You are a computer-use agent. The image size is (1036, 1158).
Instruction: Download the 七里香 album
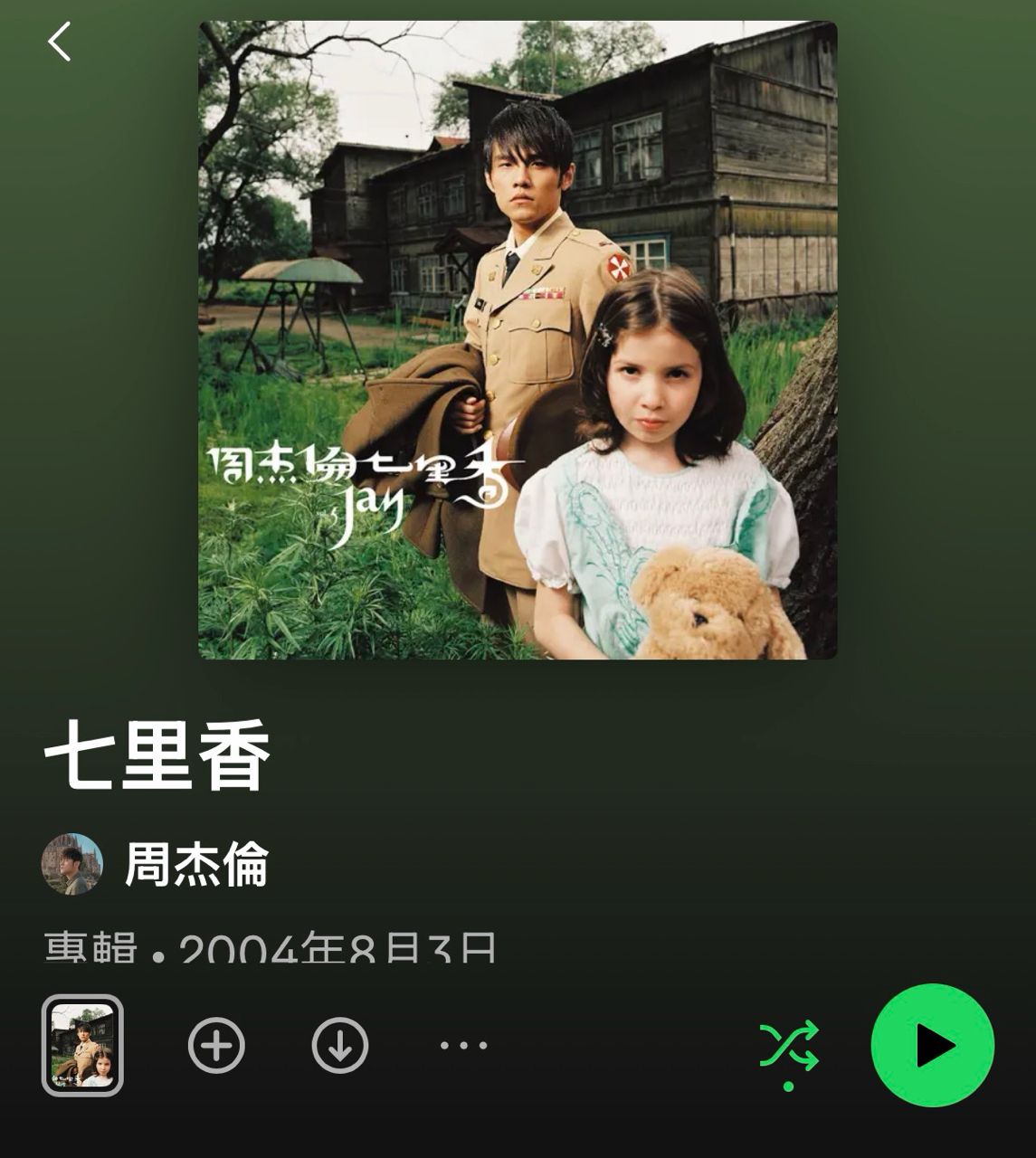tap(340, 1045)
